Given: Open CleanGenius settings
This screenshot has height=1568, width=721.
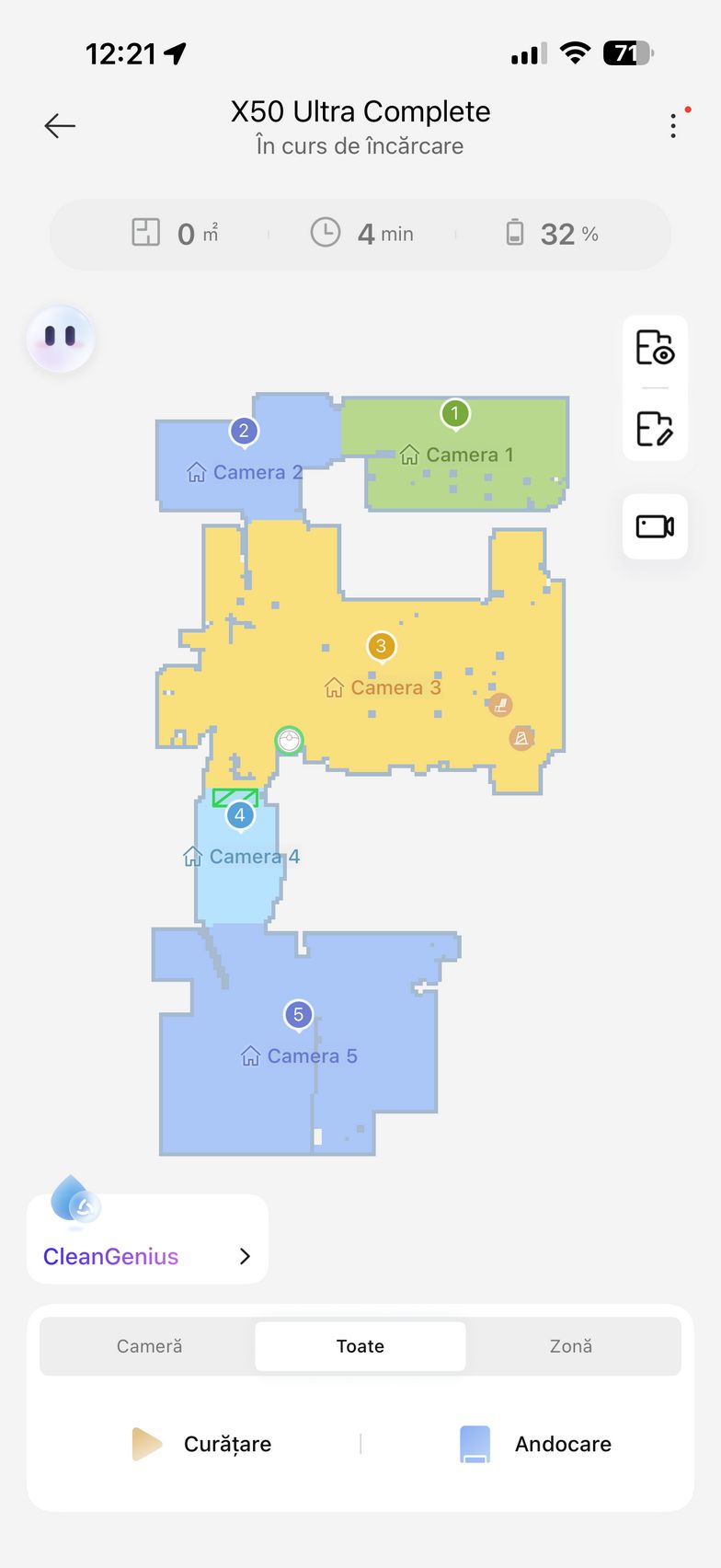Looking at the screenshot, I should (147, 1256).
